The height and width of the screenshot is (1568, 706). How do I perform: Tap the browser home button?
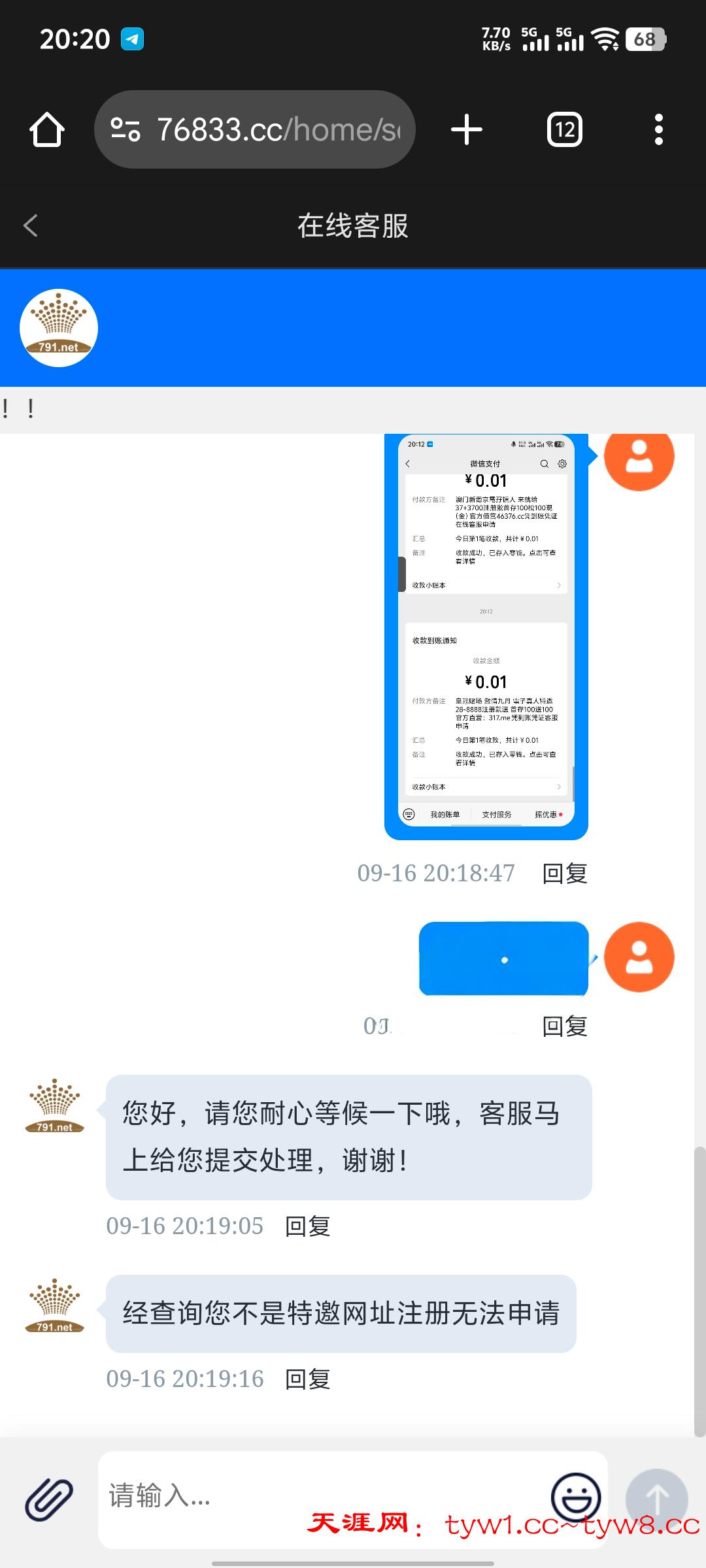[x=47, y=129]
